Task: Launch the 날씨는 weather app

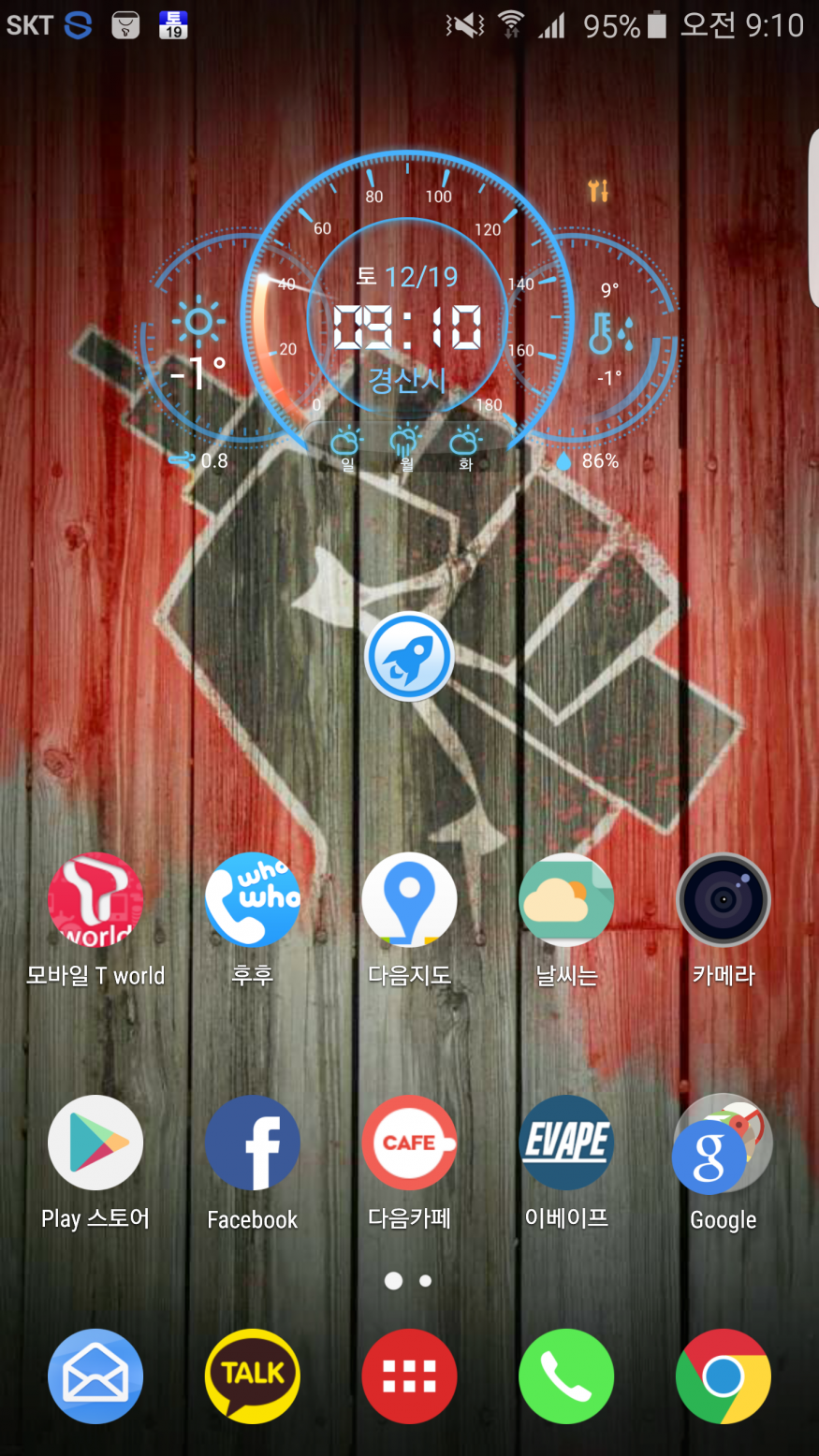Action: tap(566, 902)
